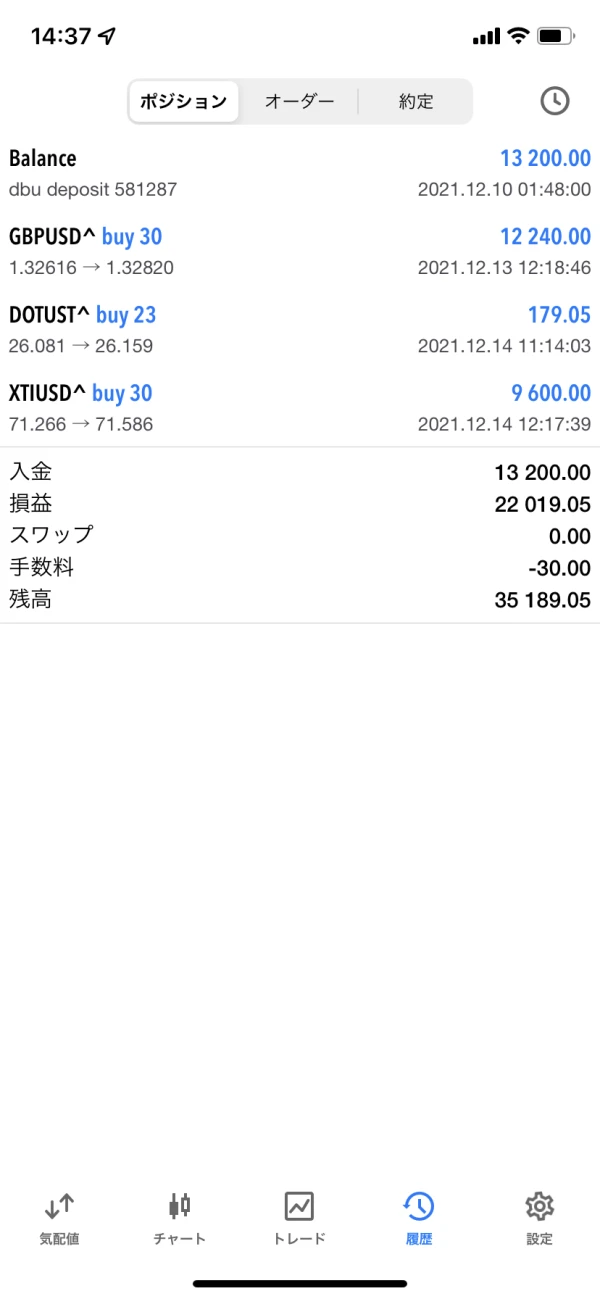Show the 約定 deals segment
The image size is (600, 1299).
[415, 101]
